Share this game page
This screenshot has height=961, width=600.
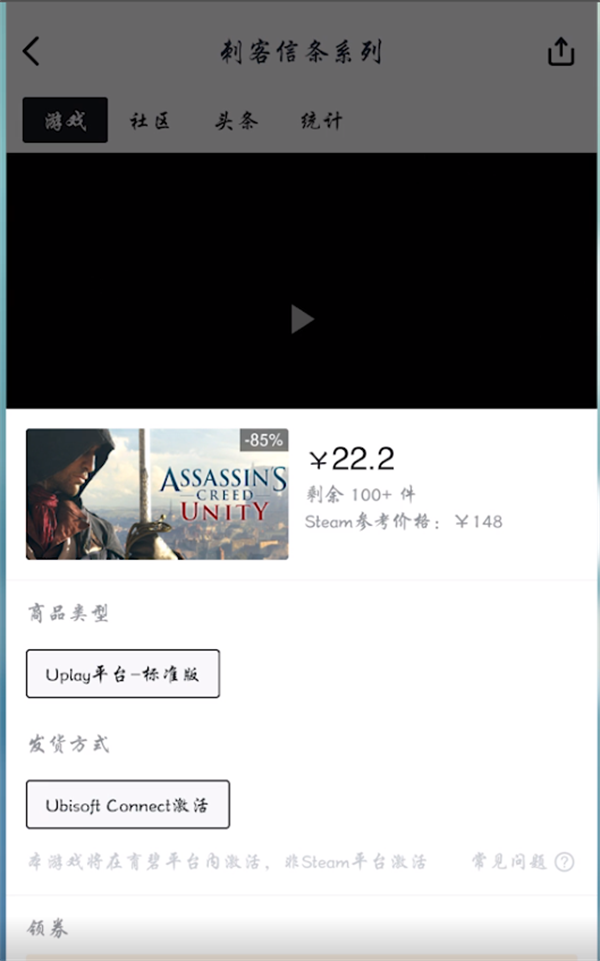click(561, 52)
